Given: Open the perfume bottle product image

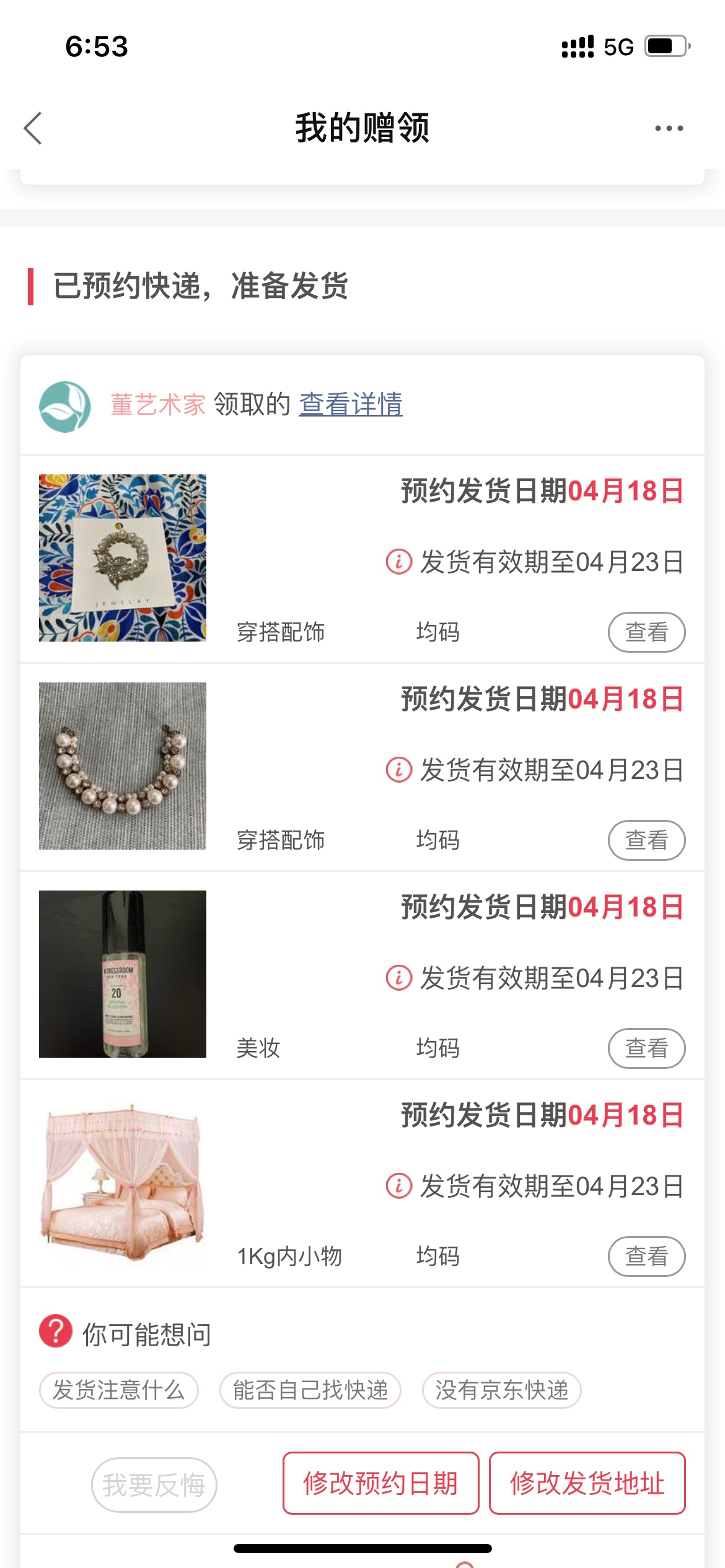Looking at the screenshot, I should [x=123, y=974].
